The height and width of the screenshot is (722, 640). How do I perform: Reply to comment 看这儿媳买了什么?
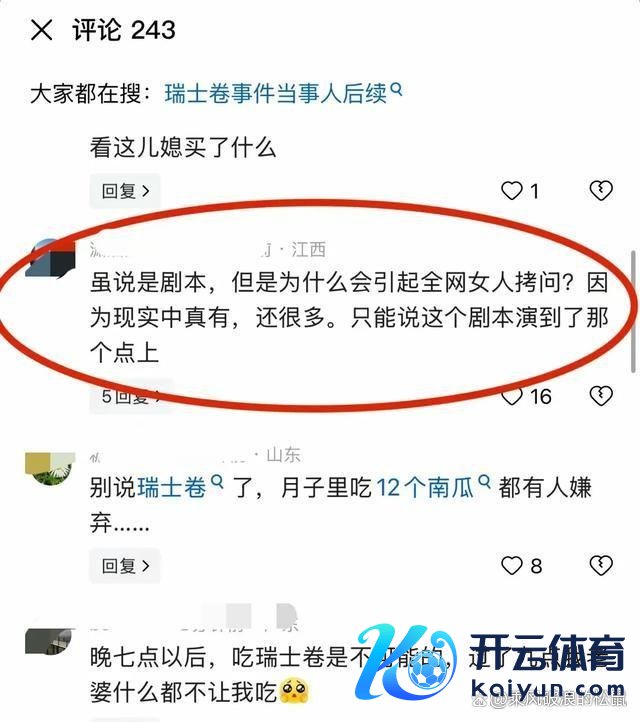125,190
